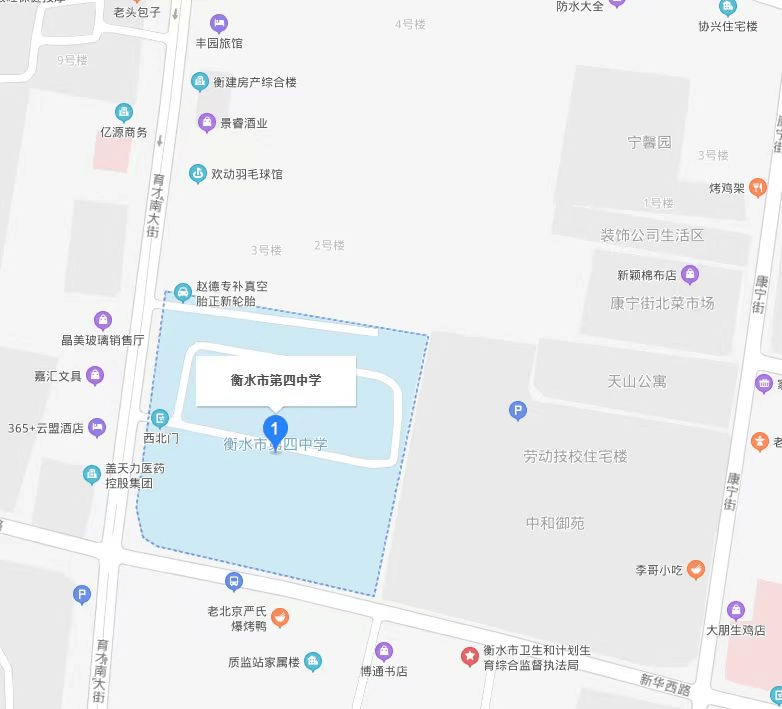Tap the bus stop icon on 新华西路
The image size is (782, 709).
(233, 581)
